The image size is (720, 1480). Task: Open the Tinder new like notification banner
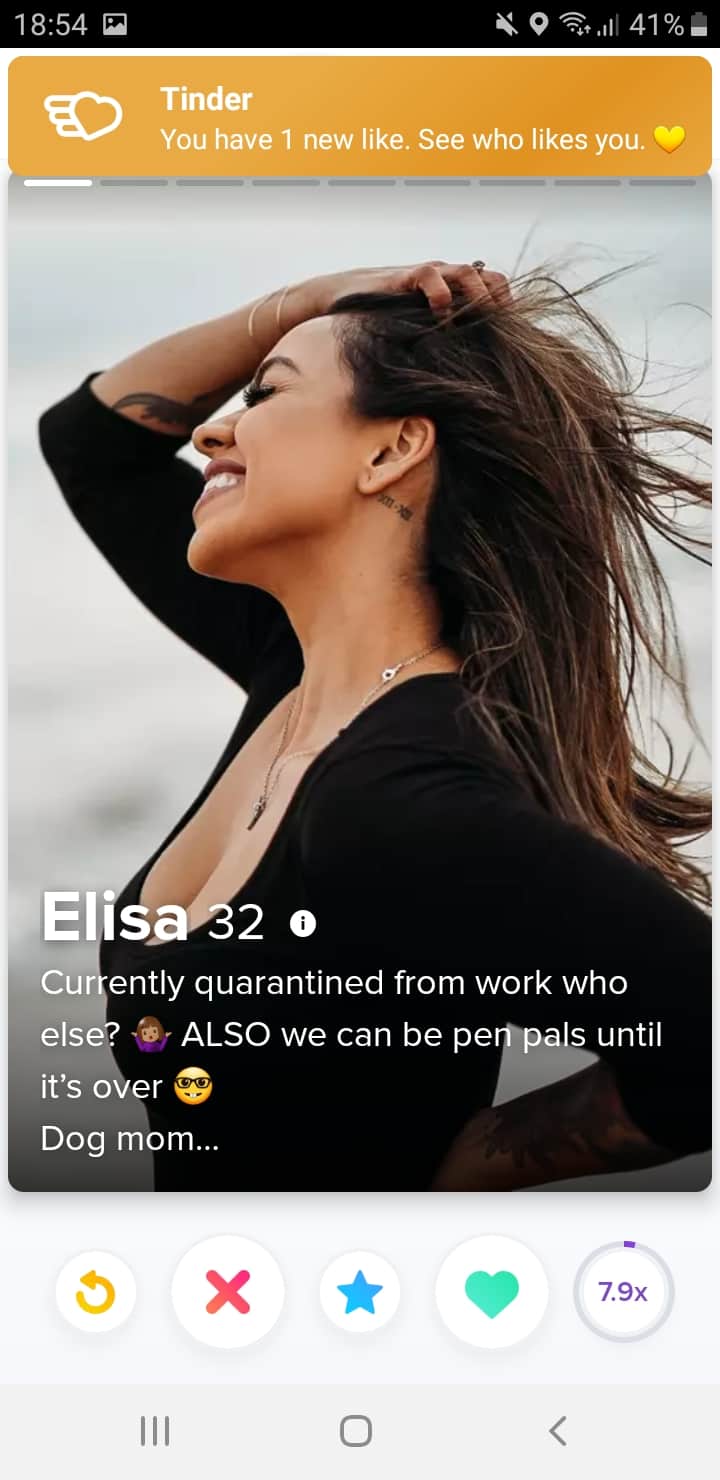[x=360, y=116]
